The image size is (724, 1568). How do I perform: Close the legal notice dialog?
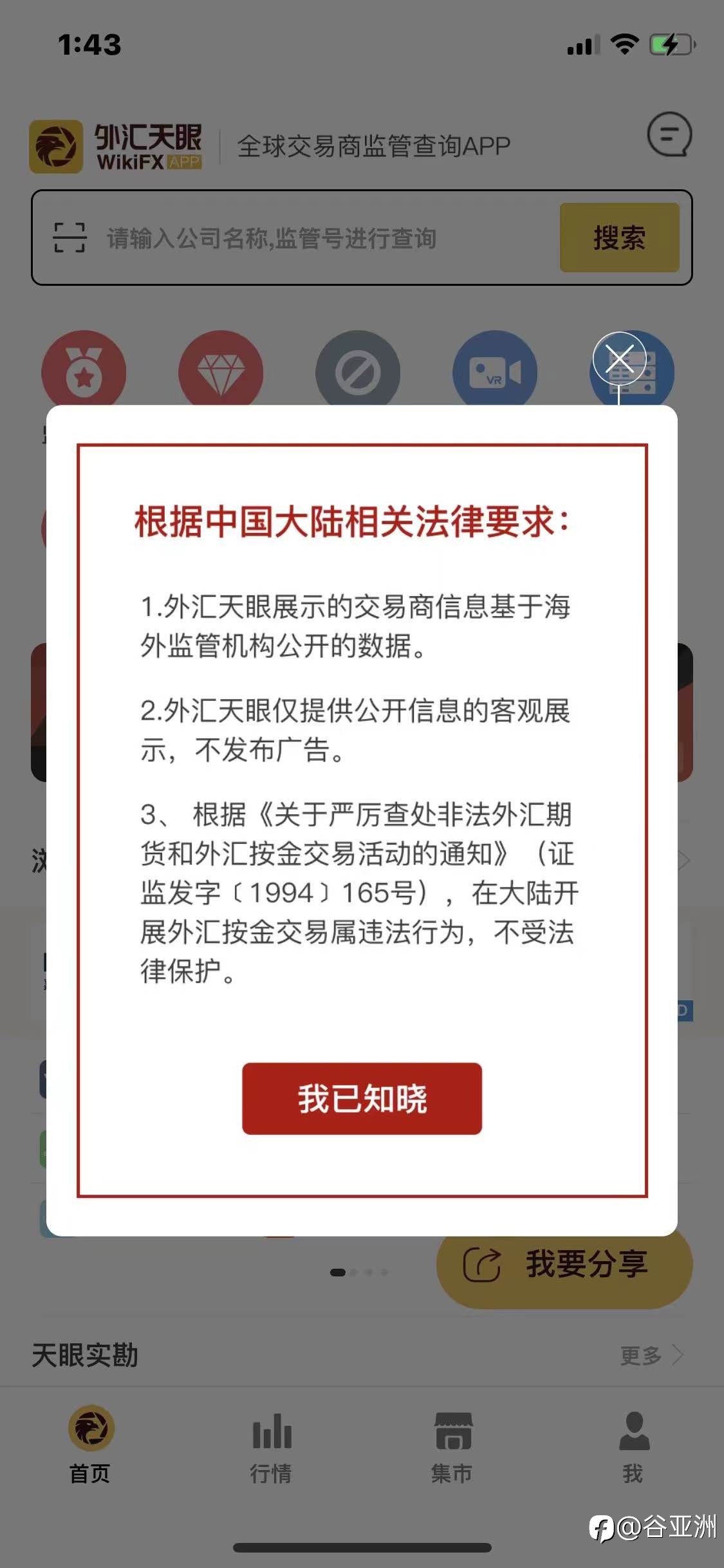tap(619, 359)
